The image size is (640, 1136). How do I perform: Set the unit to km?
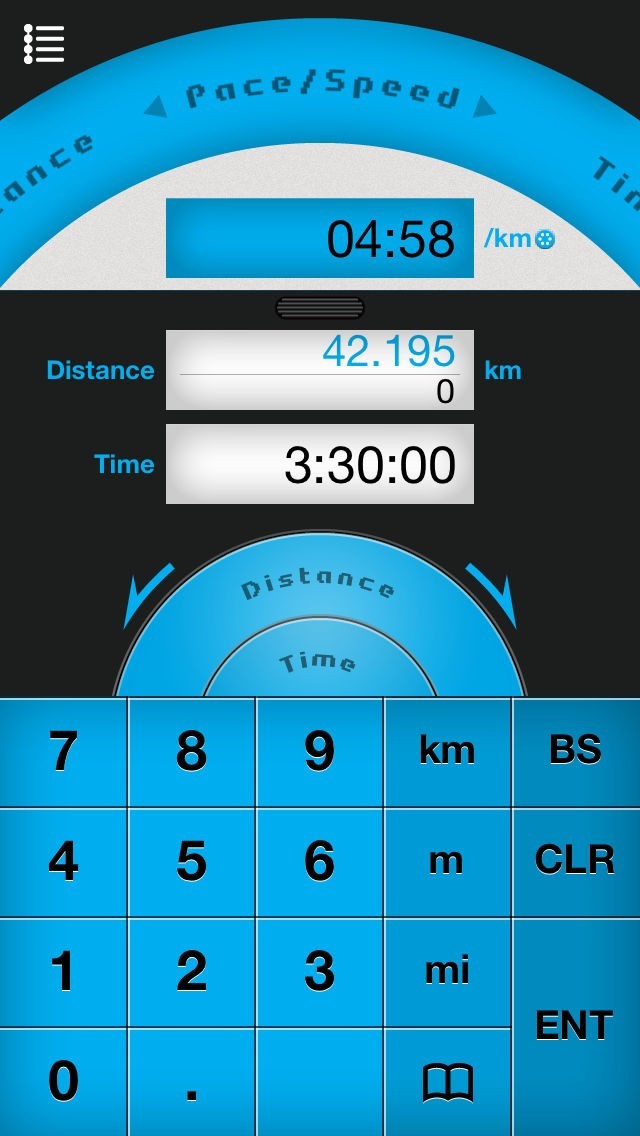(447, 752)
